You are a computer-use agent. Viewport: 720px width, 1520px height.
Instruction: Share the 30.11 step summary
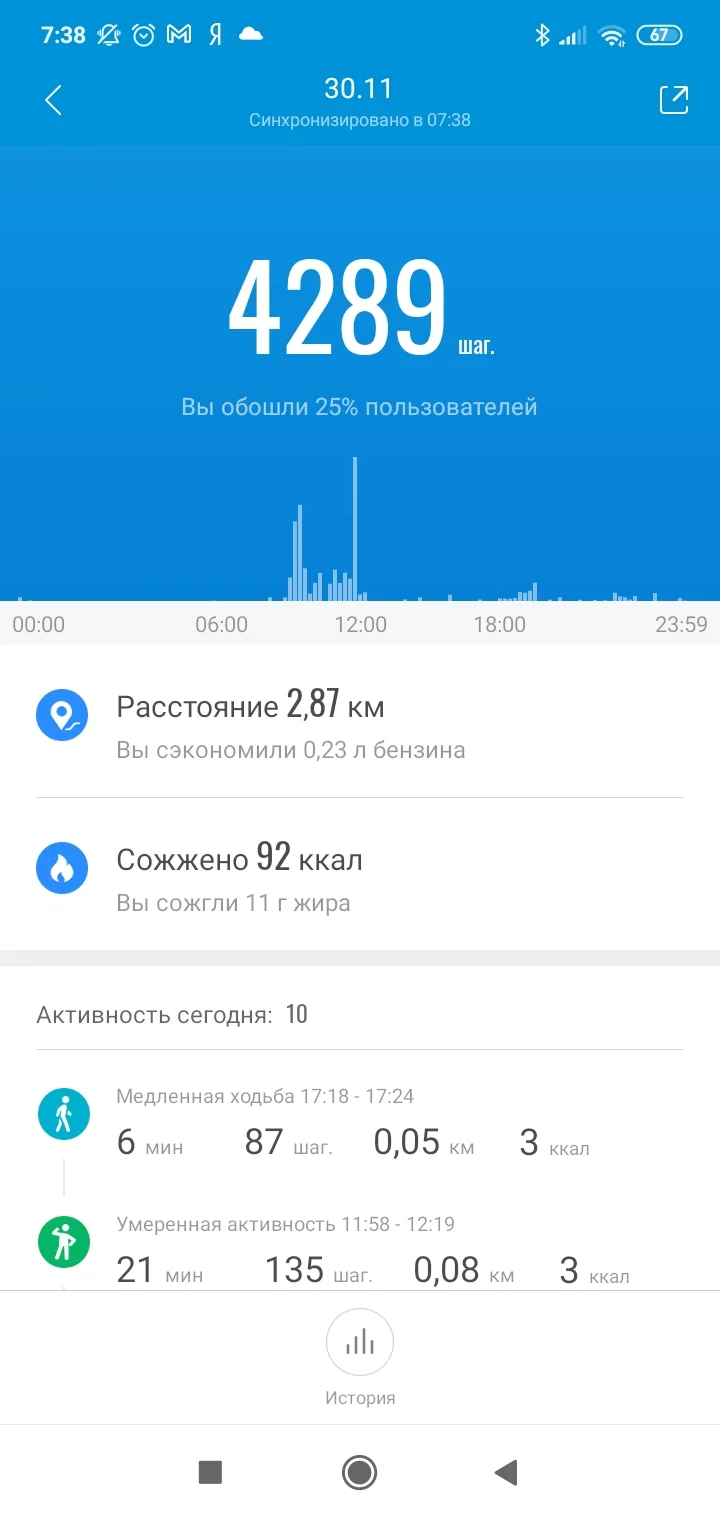pyautogui.click(x=673, y=100)
